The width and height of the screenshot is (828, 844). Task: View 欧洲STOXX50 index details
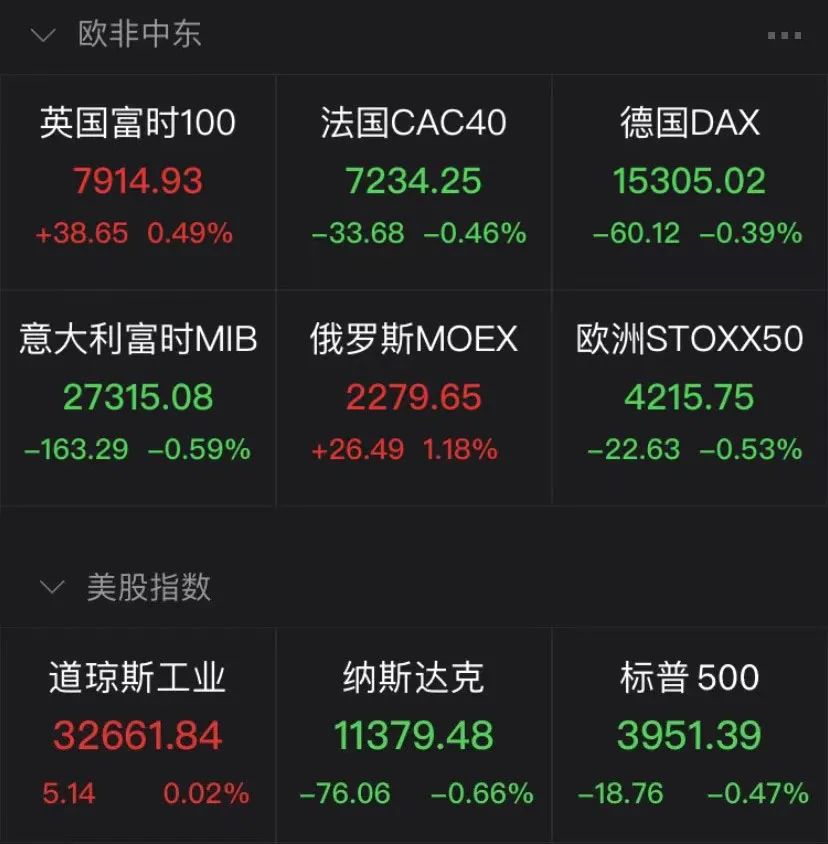[x=690, y=396]
